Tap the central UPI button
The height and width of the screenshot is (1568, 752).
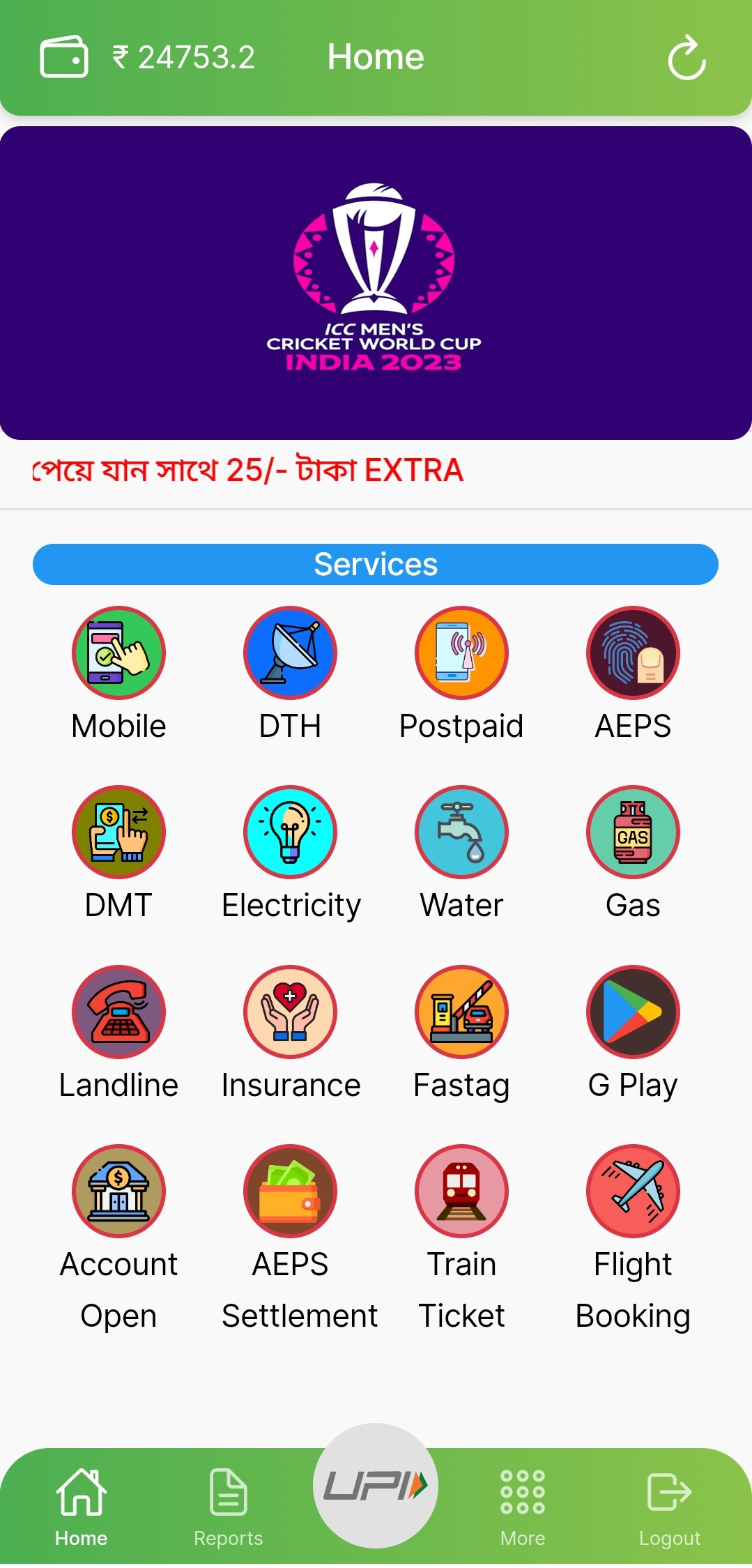tap(376, 1485)
